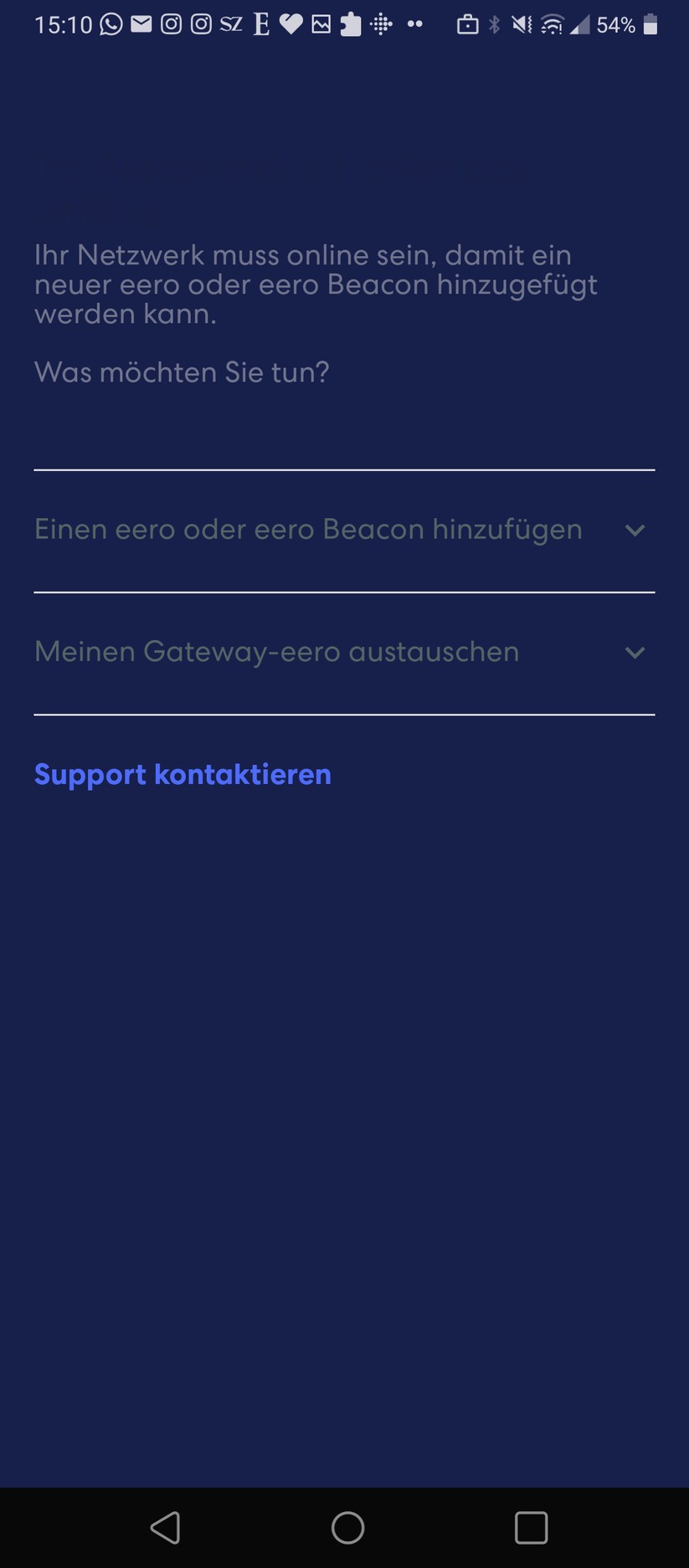Open the Fitbit notification icon

382,24
